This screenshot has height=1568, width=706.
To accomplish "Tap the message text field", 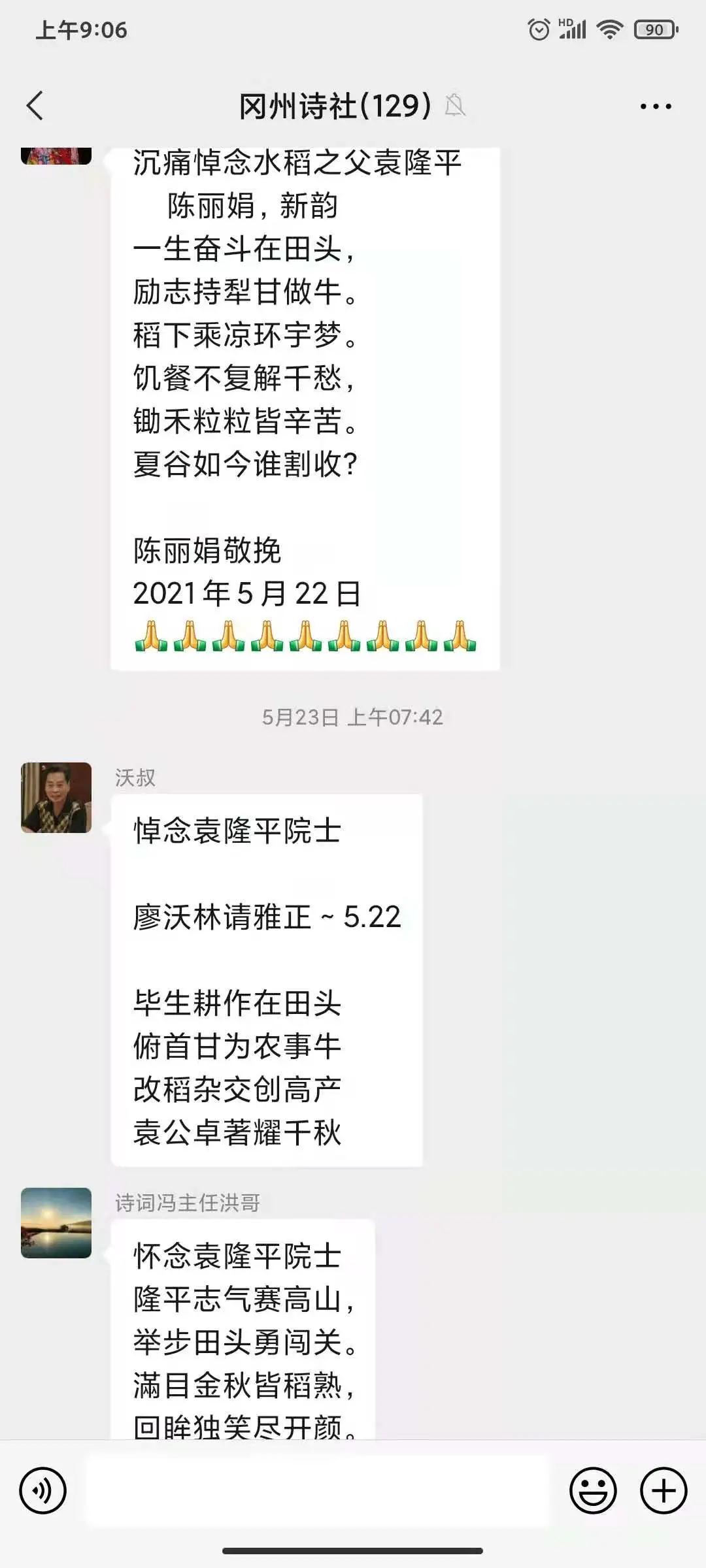I will [x=317, y=1491].
